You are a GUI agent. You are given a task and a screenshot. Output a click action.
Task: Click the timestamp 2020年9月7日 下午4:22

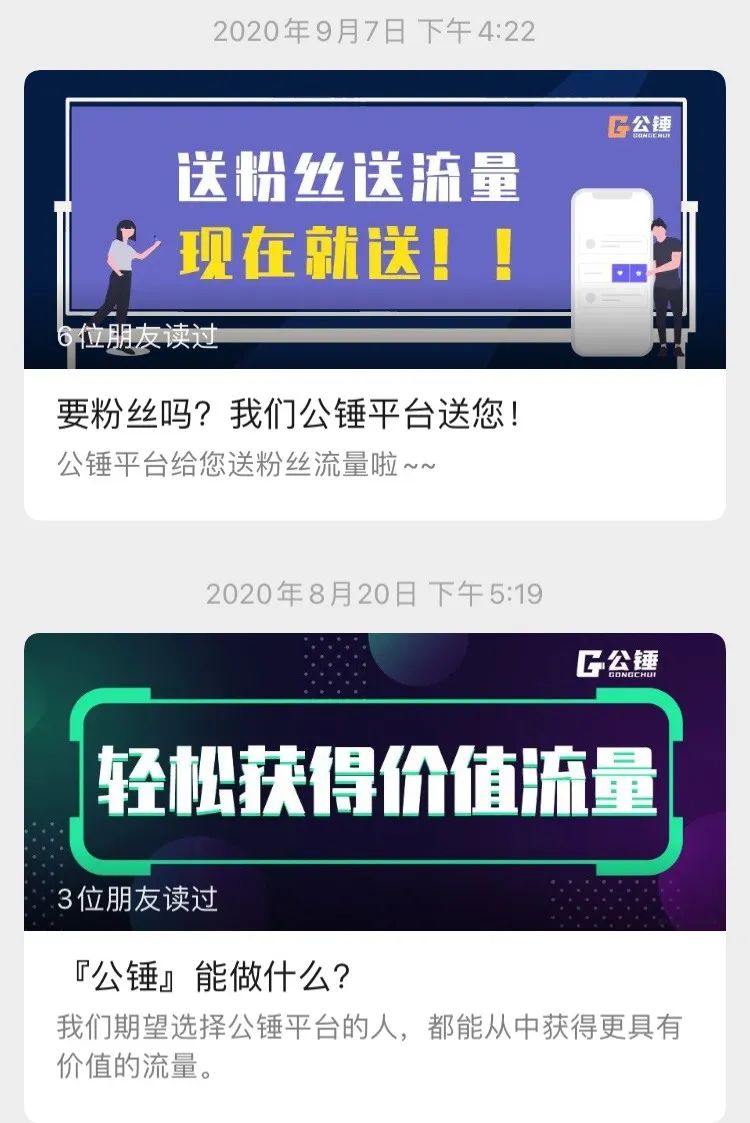pyautogui.click(x=375, y=32)
